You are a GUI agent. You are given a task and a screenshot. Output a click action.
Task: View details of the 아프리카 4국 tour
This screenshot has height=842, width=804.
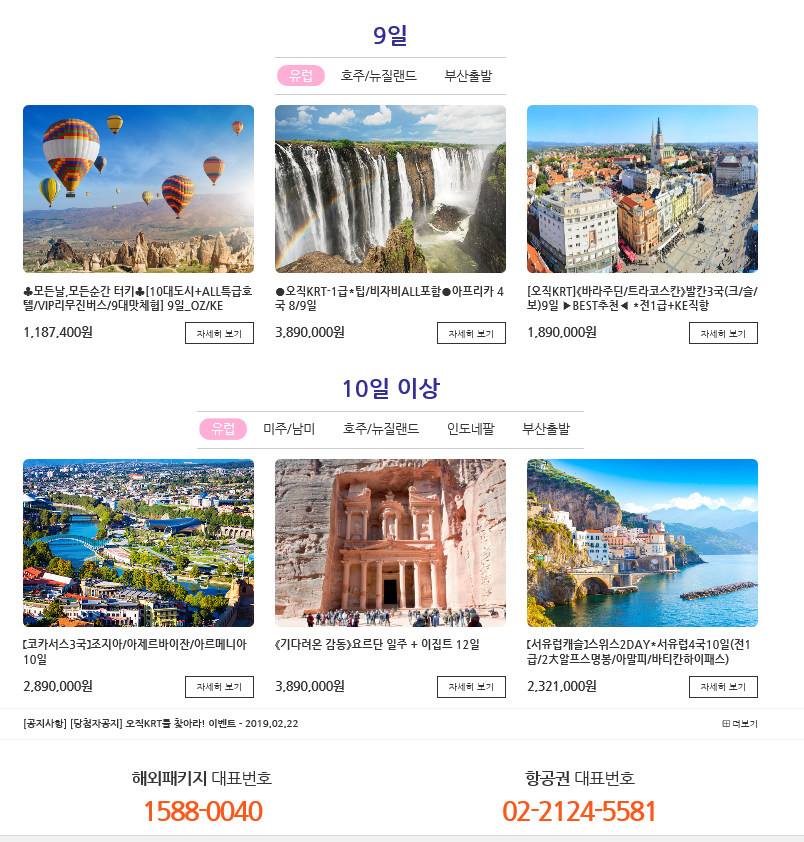tap(471, 333)
